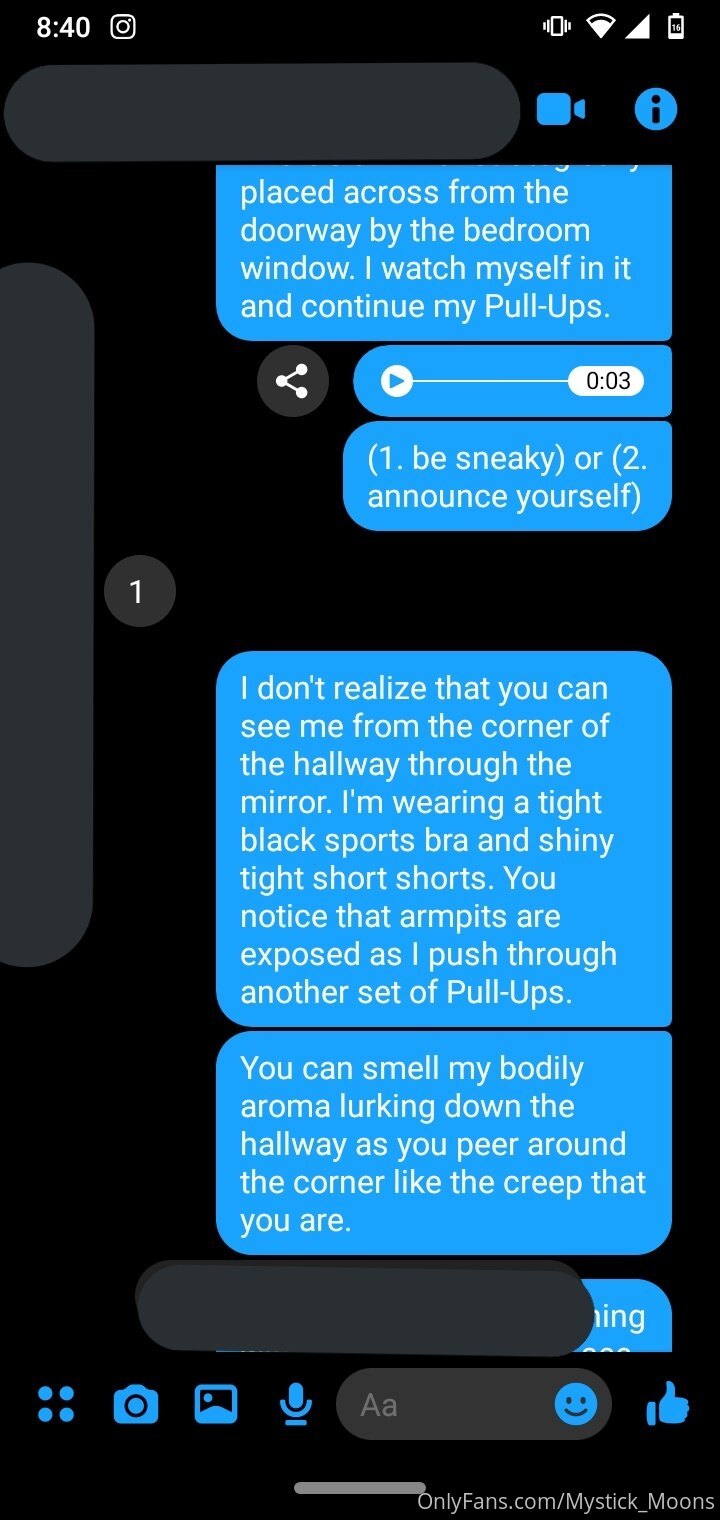Open the photo gallery picker

tap(216, 1404)
